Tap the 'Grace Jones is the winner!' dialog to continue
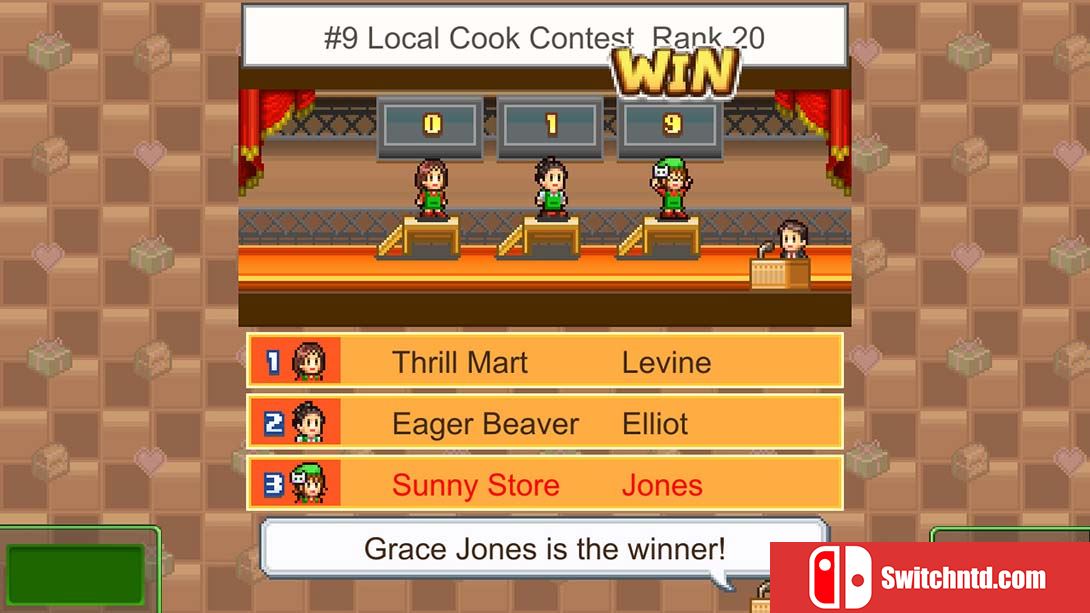1090x613 pixels. [x=544, y=549]
